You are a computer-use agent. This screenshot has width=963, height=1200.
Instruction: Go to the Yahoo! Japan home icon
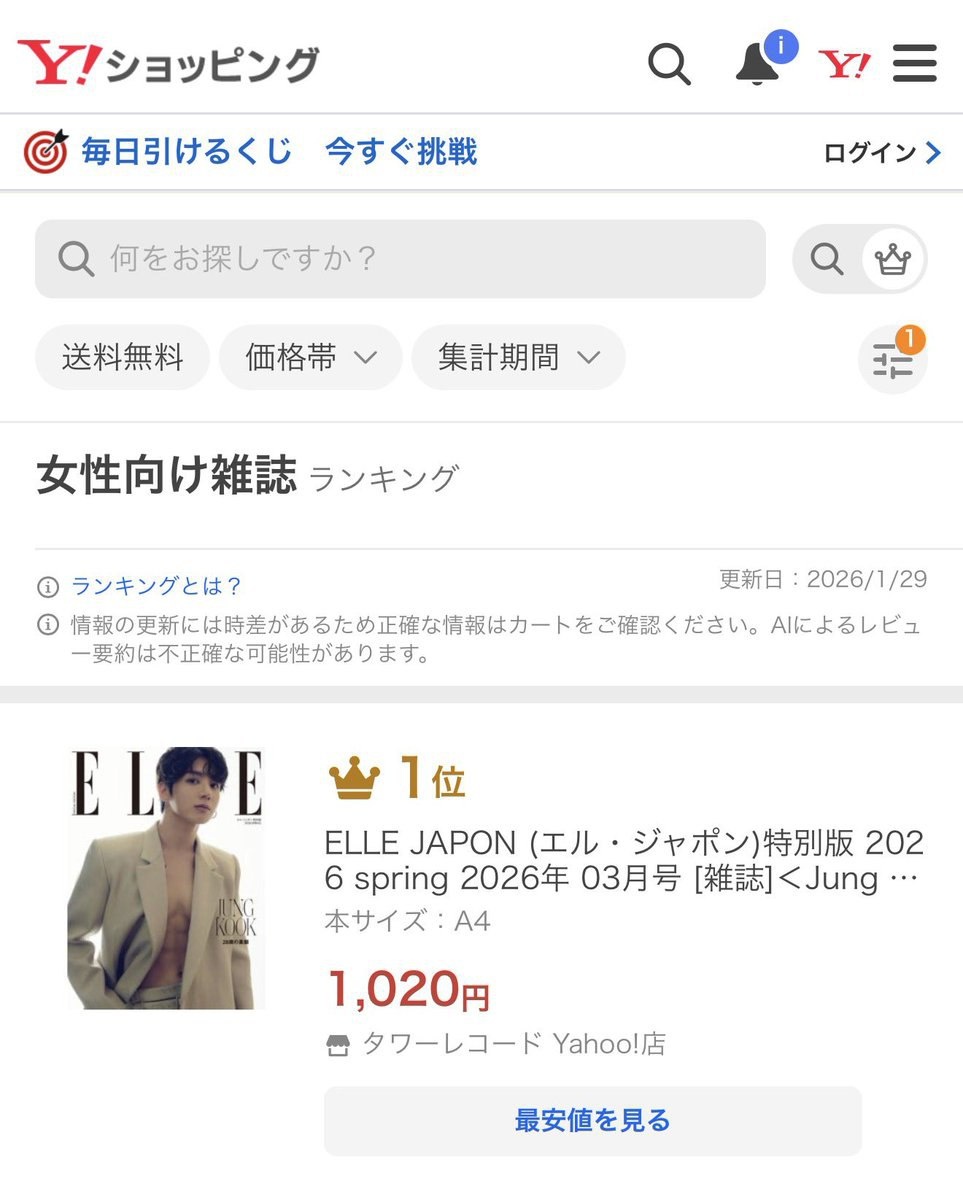pyautogui.click(x=844, y=64)
